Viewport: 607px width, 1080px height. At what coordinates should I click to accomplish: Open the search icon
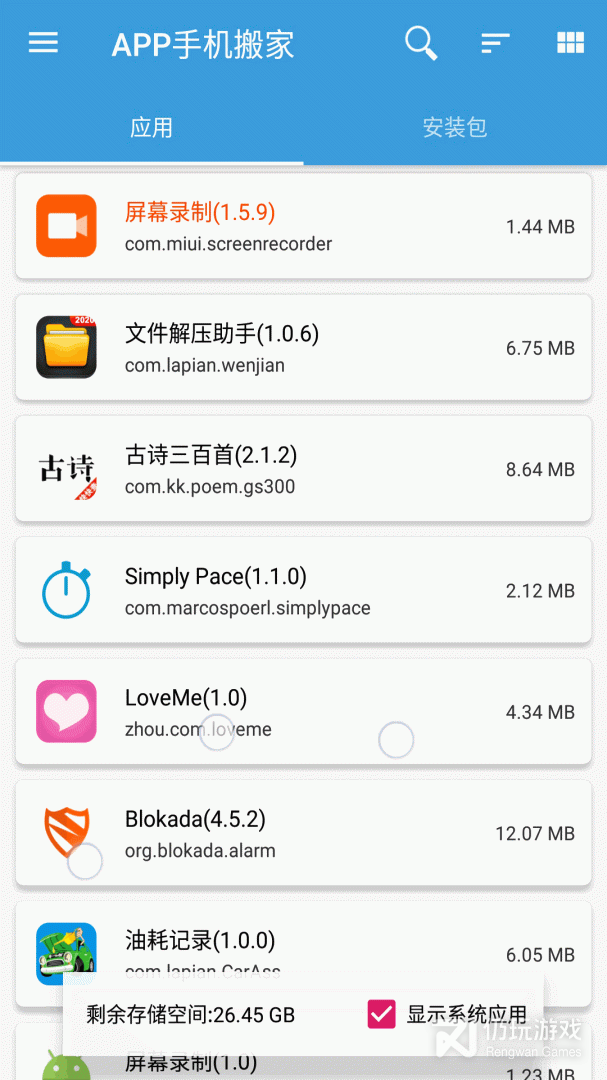click(x=421, y=43)
